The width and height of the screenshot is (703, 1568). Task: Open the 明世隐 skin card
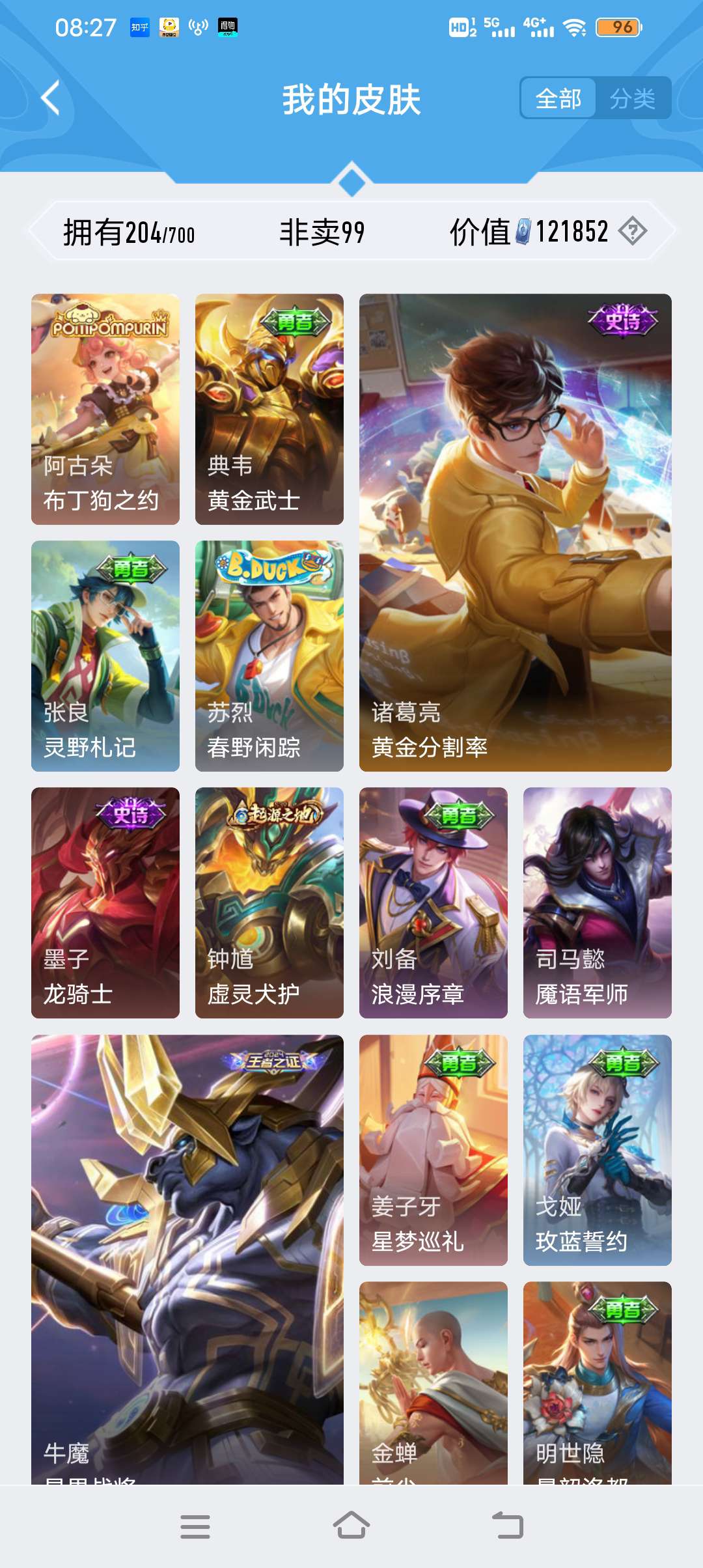(597, 1380)
